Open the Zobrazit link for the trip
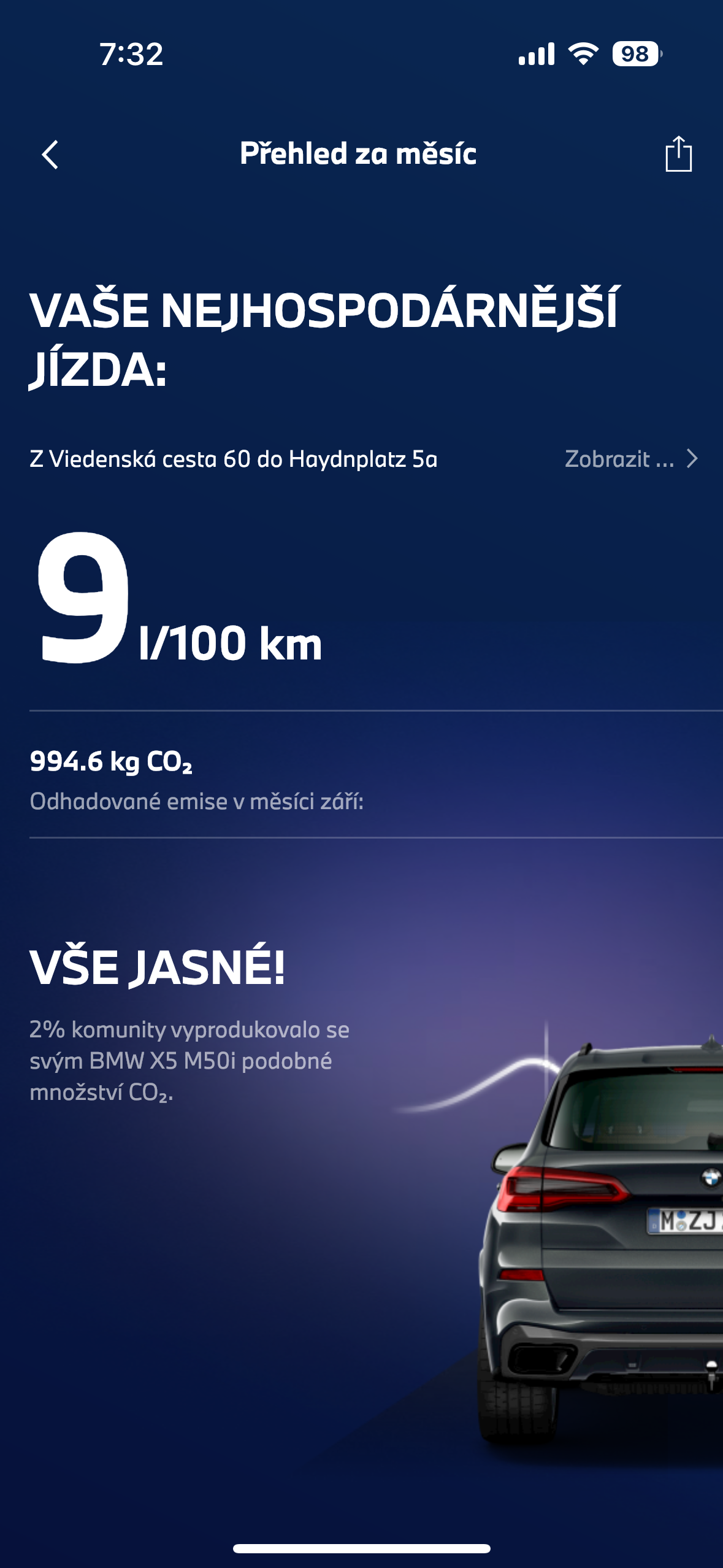The width and height of the screenshot is (723, 1568). click(630, 459)
